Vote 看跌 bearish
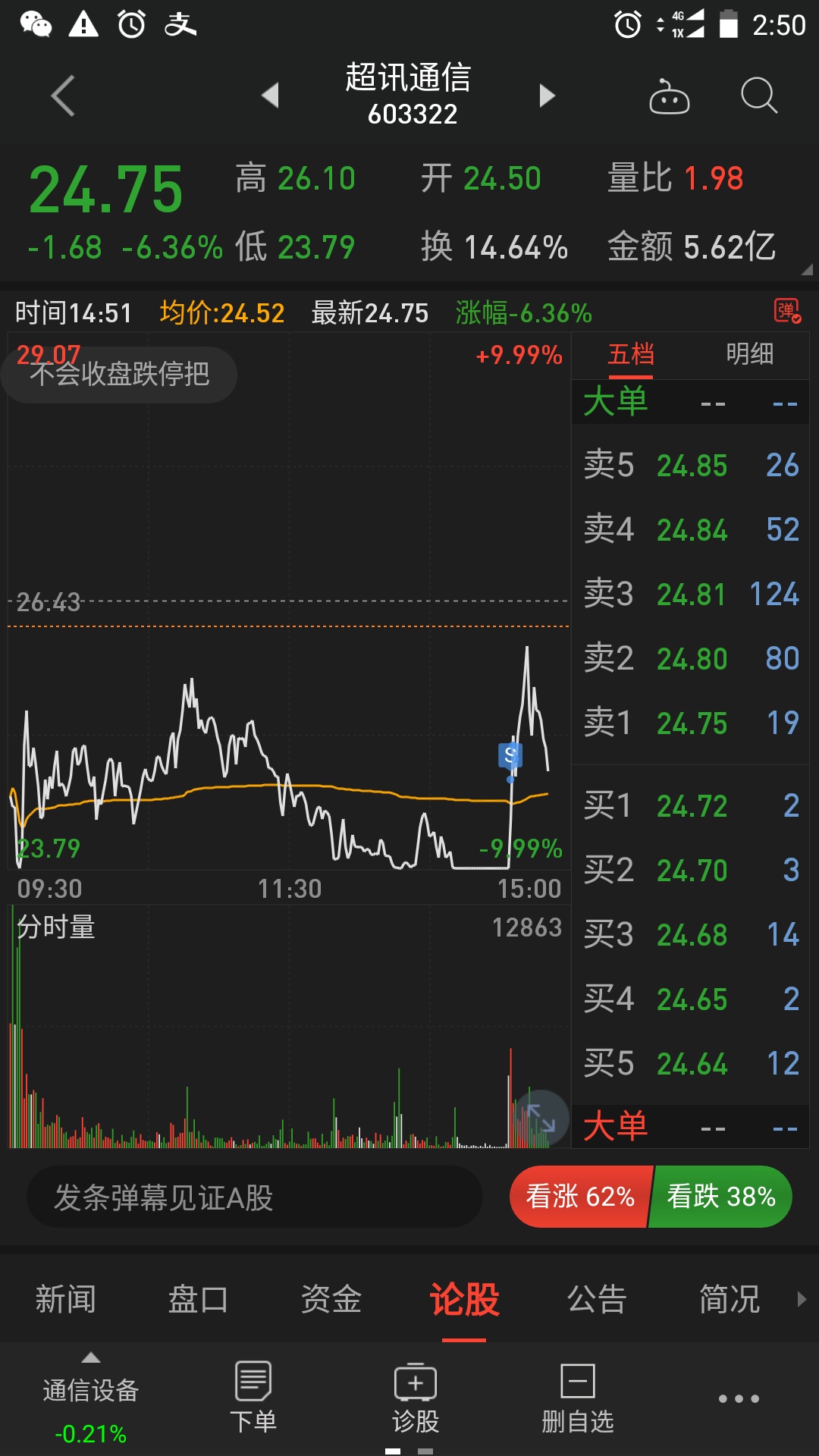 (x=721, y=1197)
